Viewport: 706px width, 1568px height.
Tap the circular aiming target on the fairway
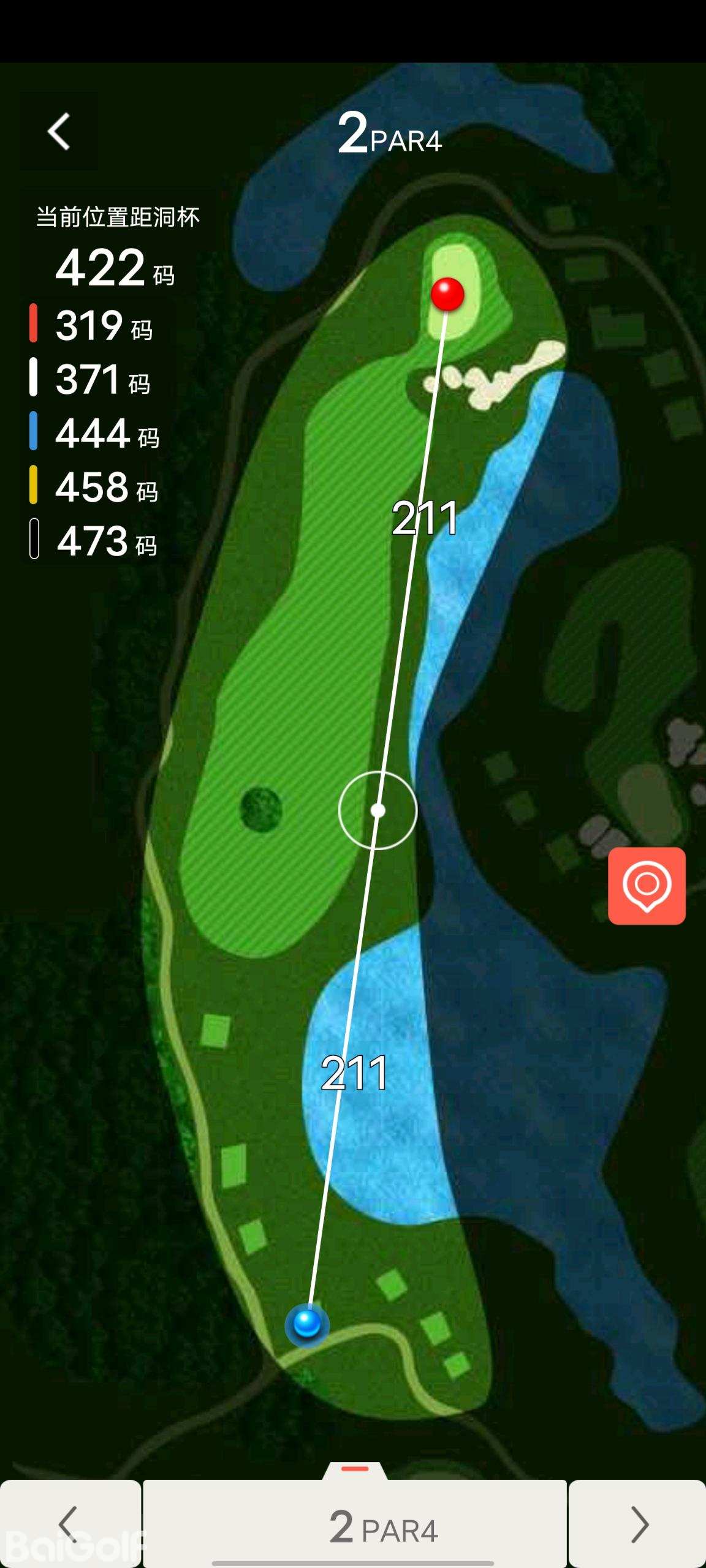(x=378, y=810)
